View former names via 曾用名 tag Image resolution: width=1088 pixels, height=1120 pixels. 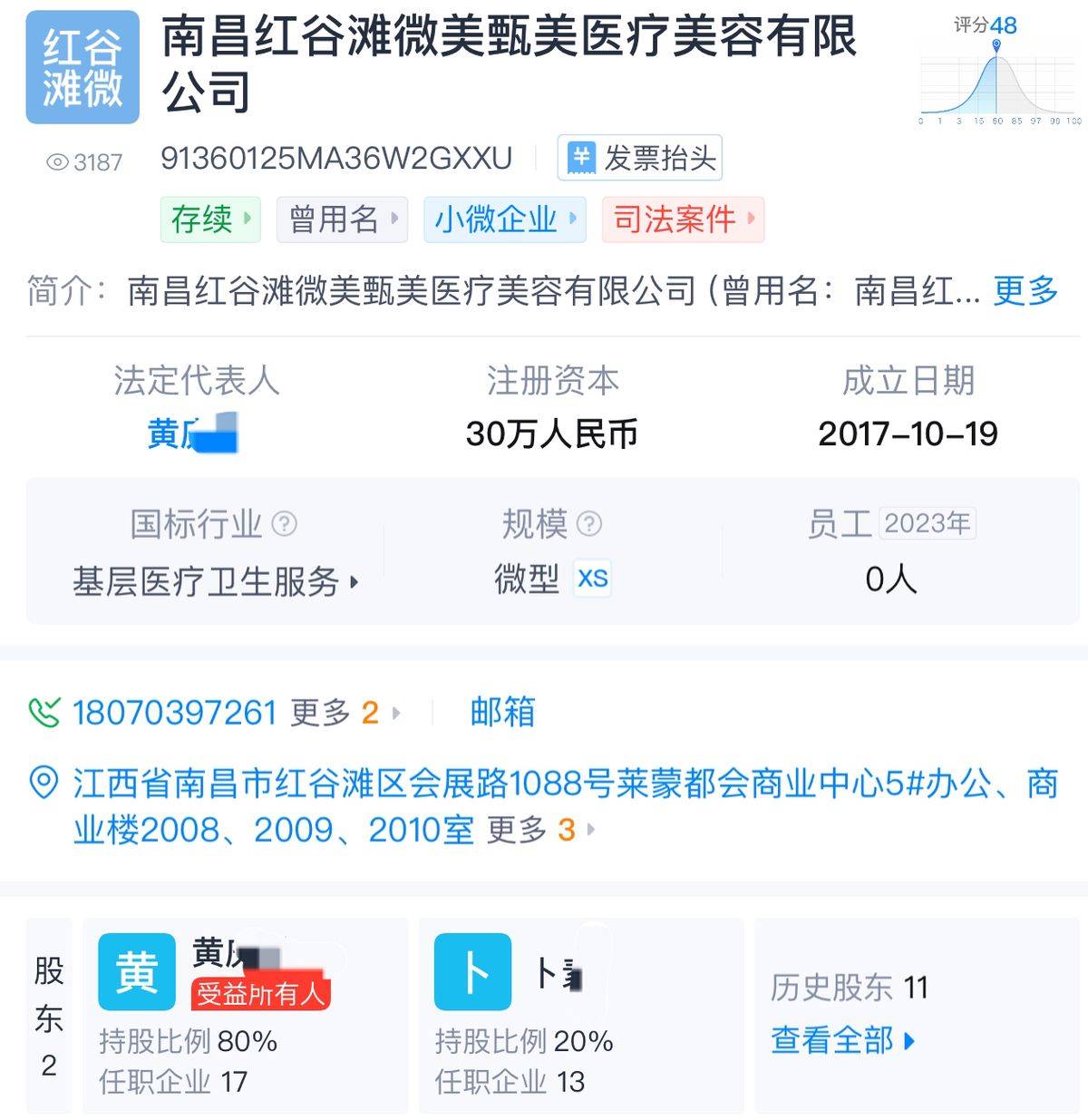point(342,219)
